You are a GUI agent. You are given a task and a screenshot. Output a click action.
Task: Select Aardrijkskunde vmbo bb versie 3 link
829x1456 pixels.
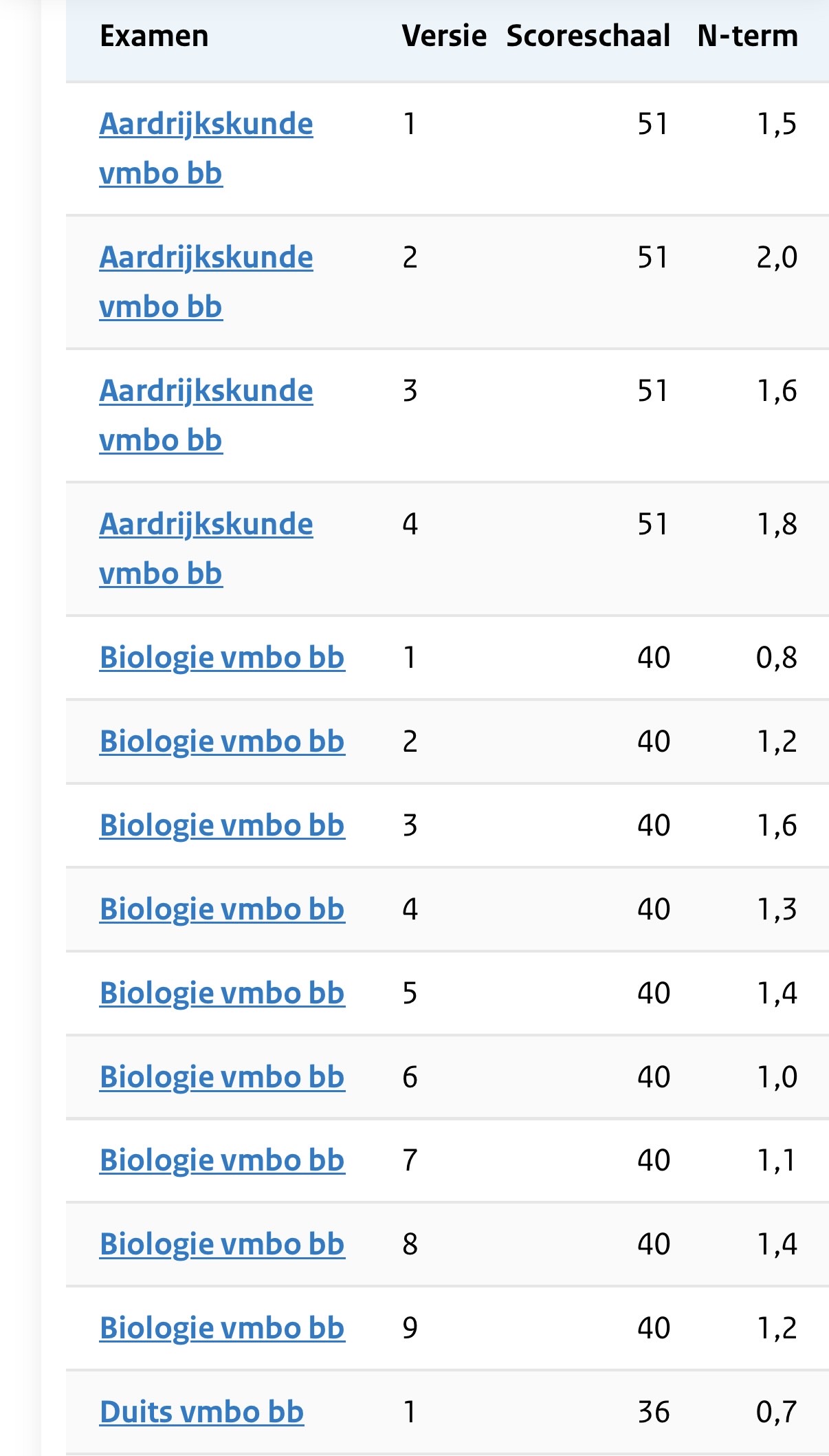[x=206, y=391]
